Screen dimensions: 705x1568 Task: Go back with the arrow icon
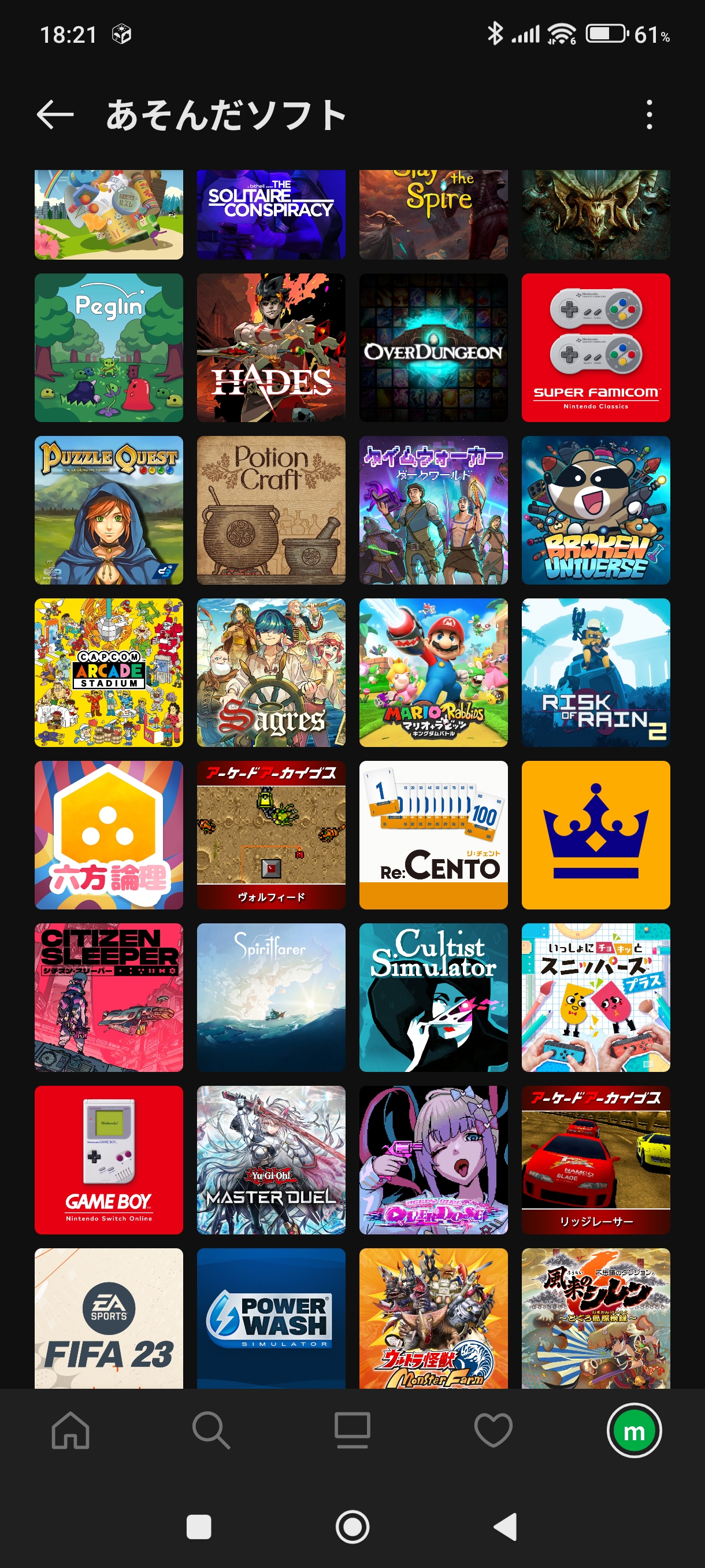pyautogui.click(x=55, y=114)
